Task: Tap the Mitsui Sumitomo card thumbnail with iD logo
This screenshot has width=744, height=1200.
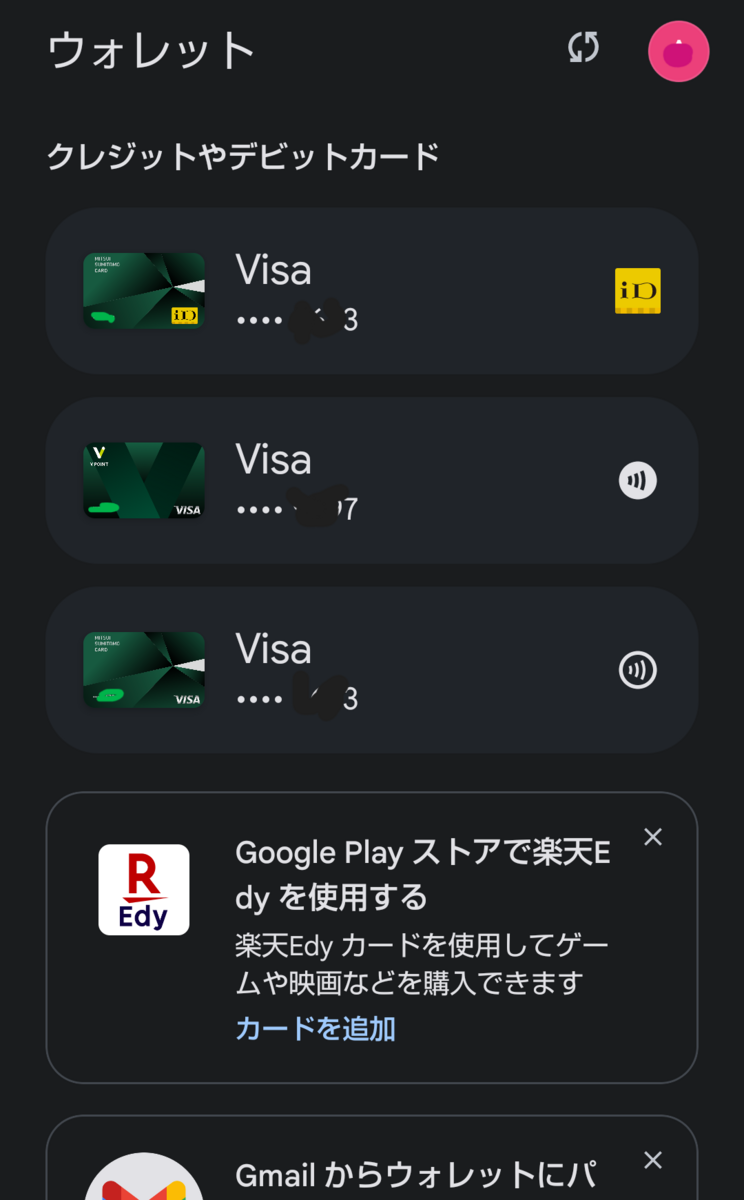Action: coord(143,290)
